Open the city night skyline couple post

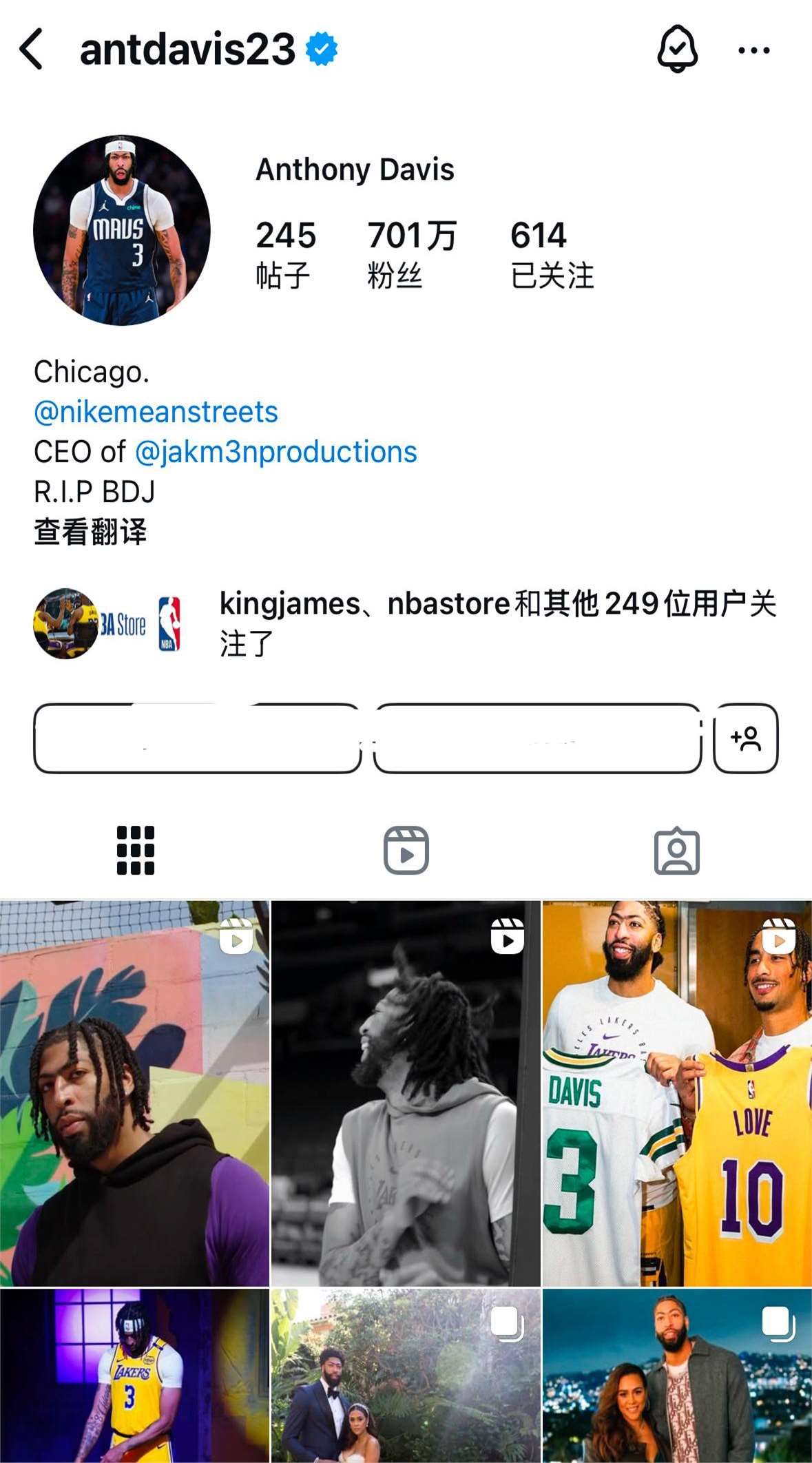click(x=677, y=1376)
